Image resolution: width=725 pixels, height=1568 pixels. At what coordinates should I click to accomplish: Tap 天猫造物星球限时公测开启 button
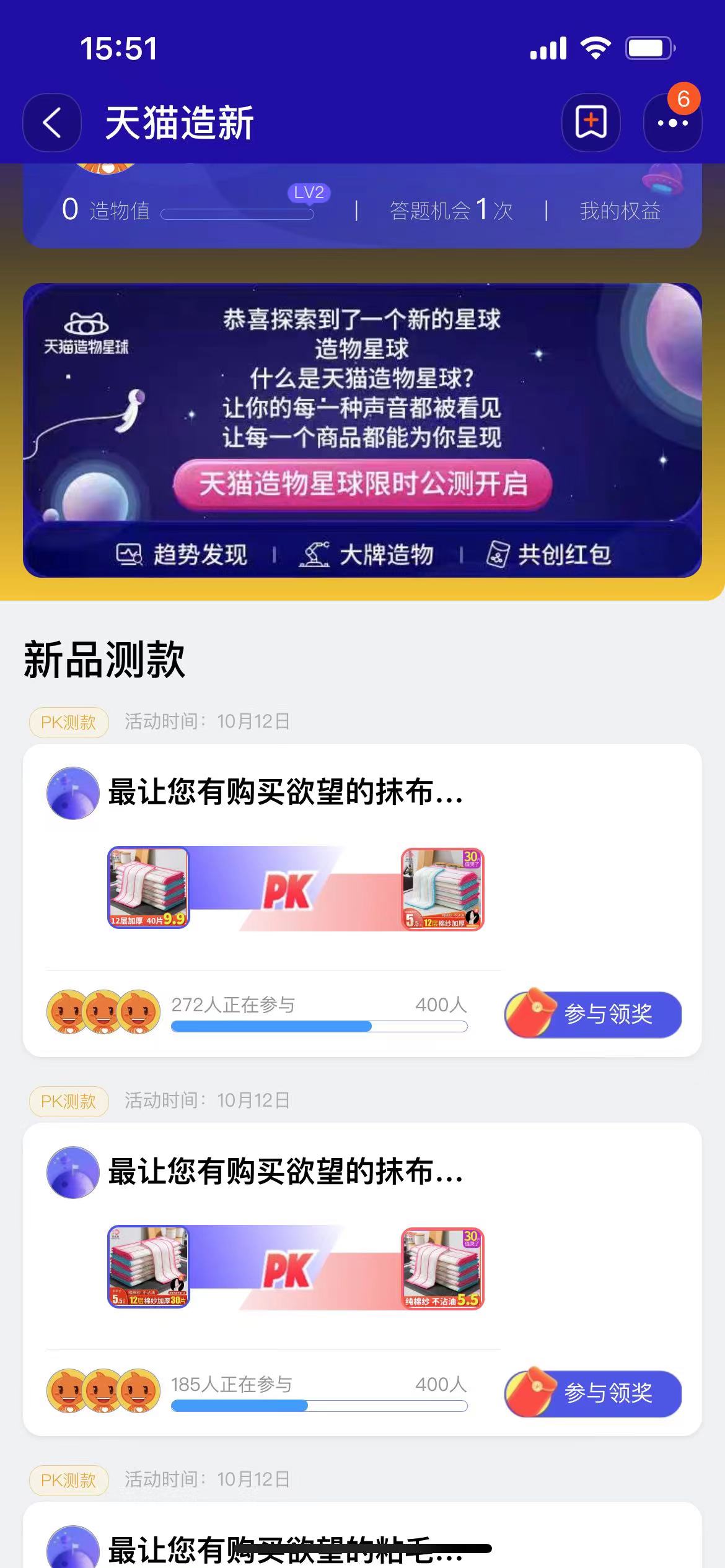[362, 484]
